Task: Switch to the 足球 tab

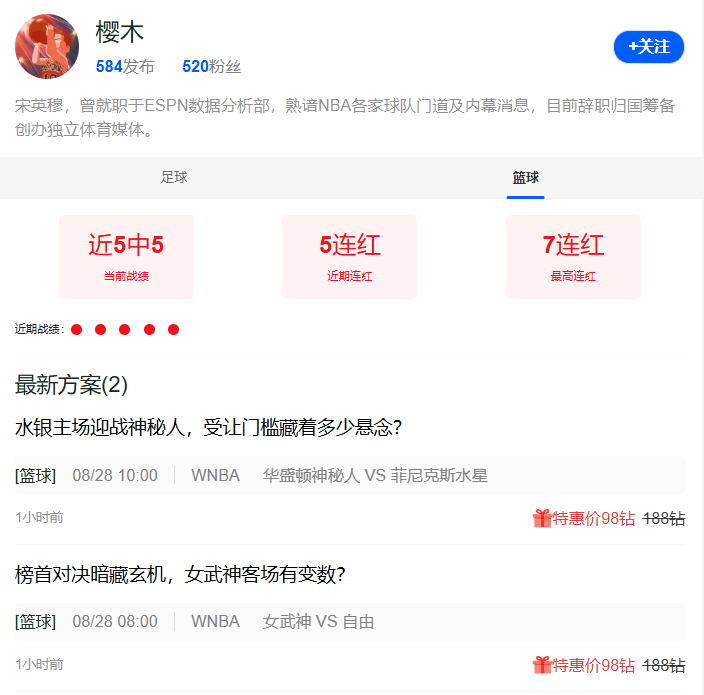Action: pos(174,177)
